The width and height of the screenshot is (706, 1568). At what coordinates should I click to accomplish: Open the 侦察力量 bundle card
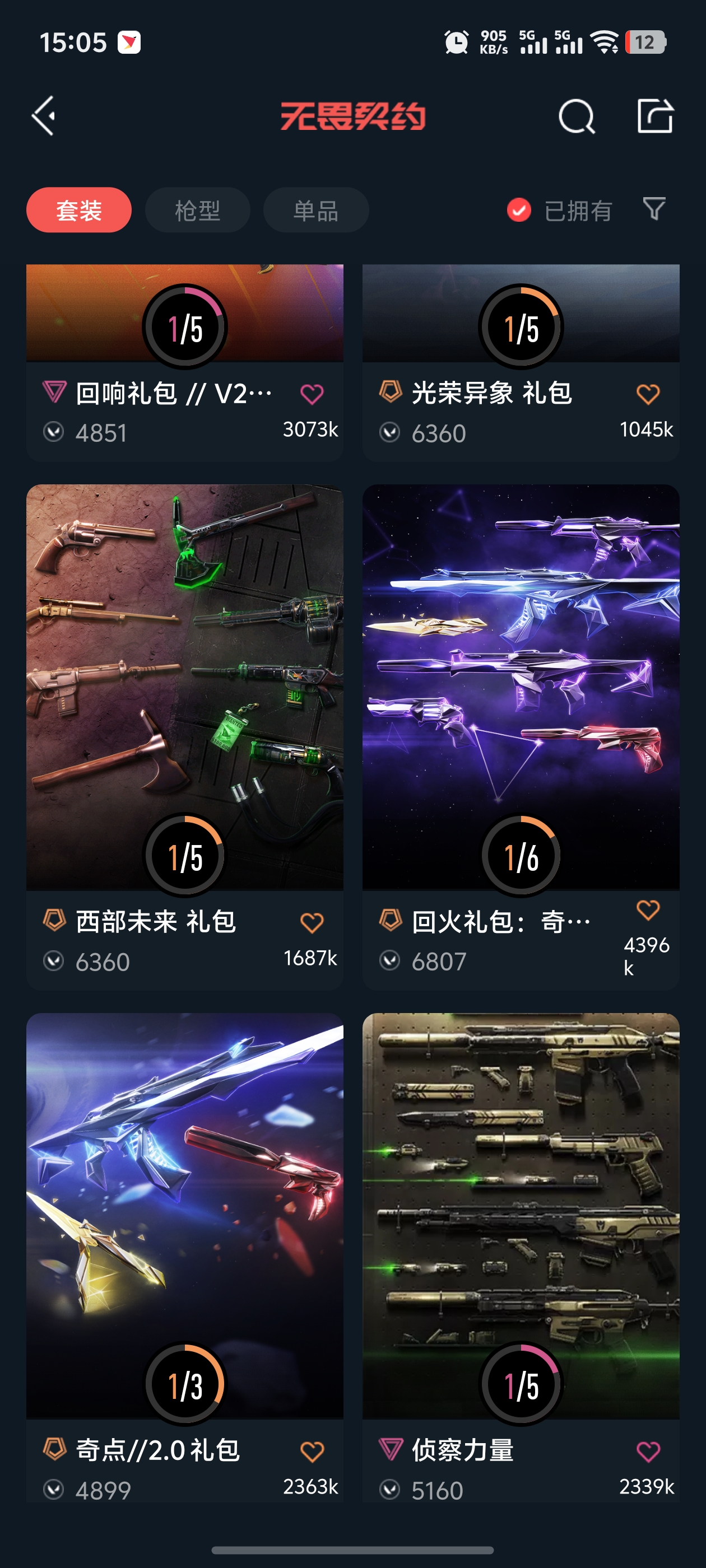tap(520, 1216)
